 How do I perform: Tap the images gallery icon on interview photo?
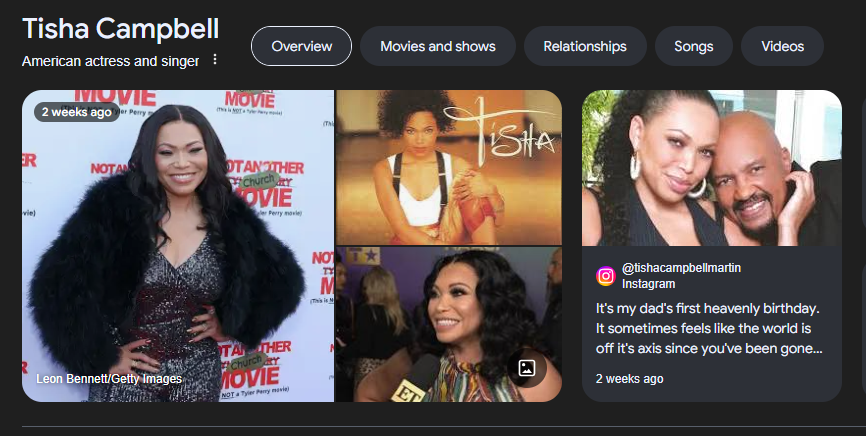click(x=527, y=367)
